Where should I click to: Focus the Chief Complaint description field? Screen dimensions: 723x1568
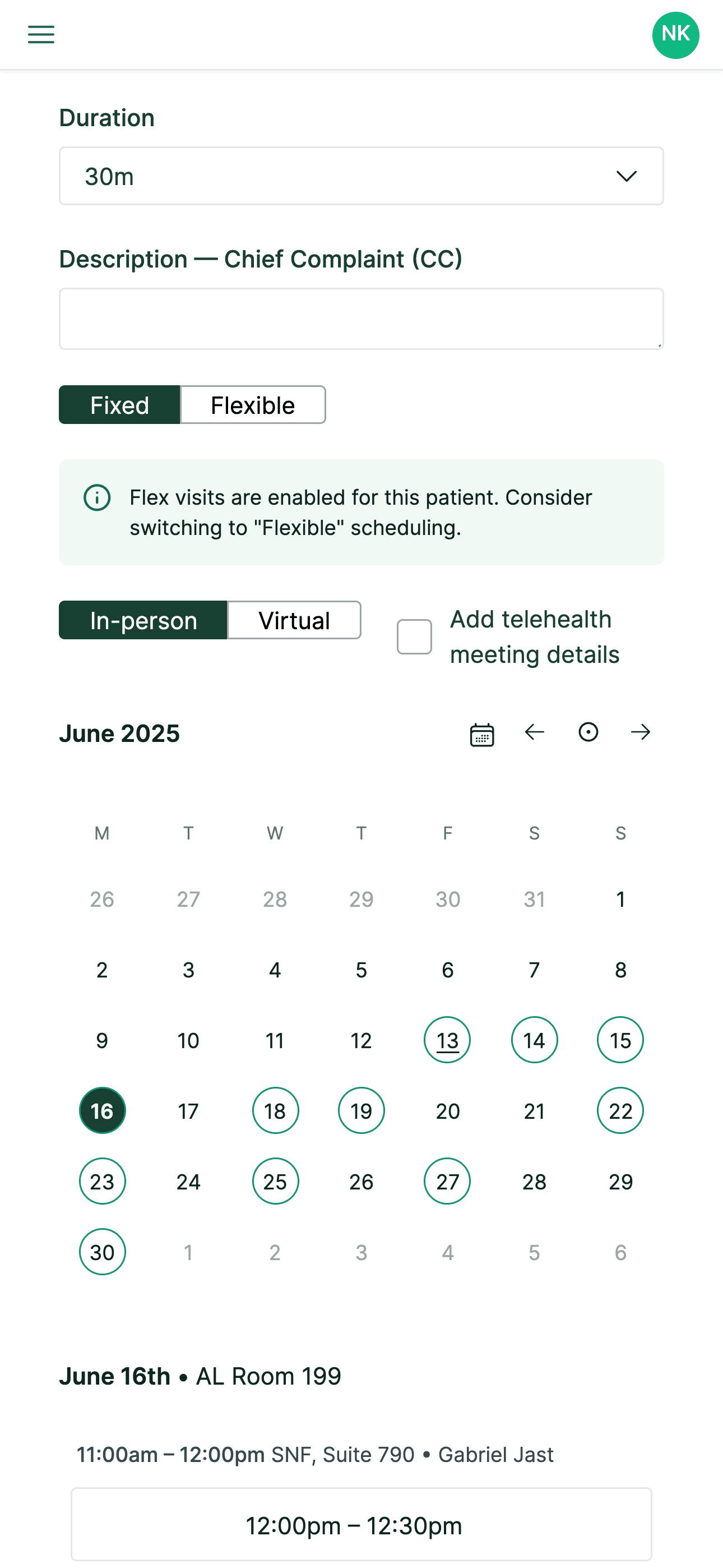point(361,319)
